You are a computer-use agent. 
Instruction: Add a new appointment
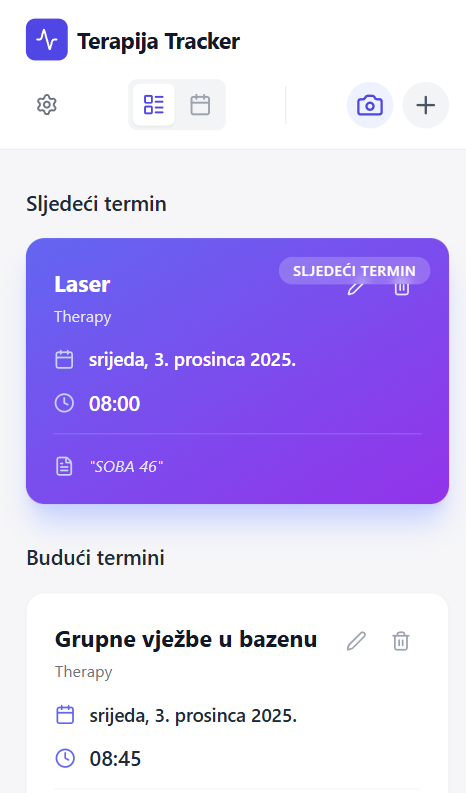click(426, 105)
